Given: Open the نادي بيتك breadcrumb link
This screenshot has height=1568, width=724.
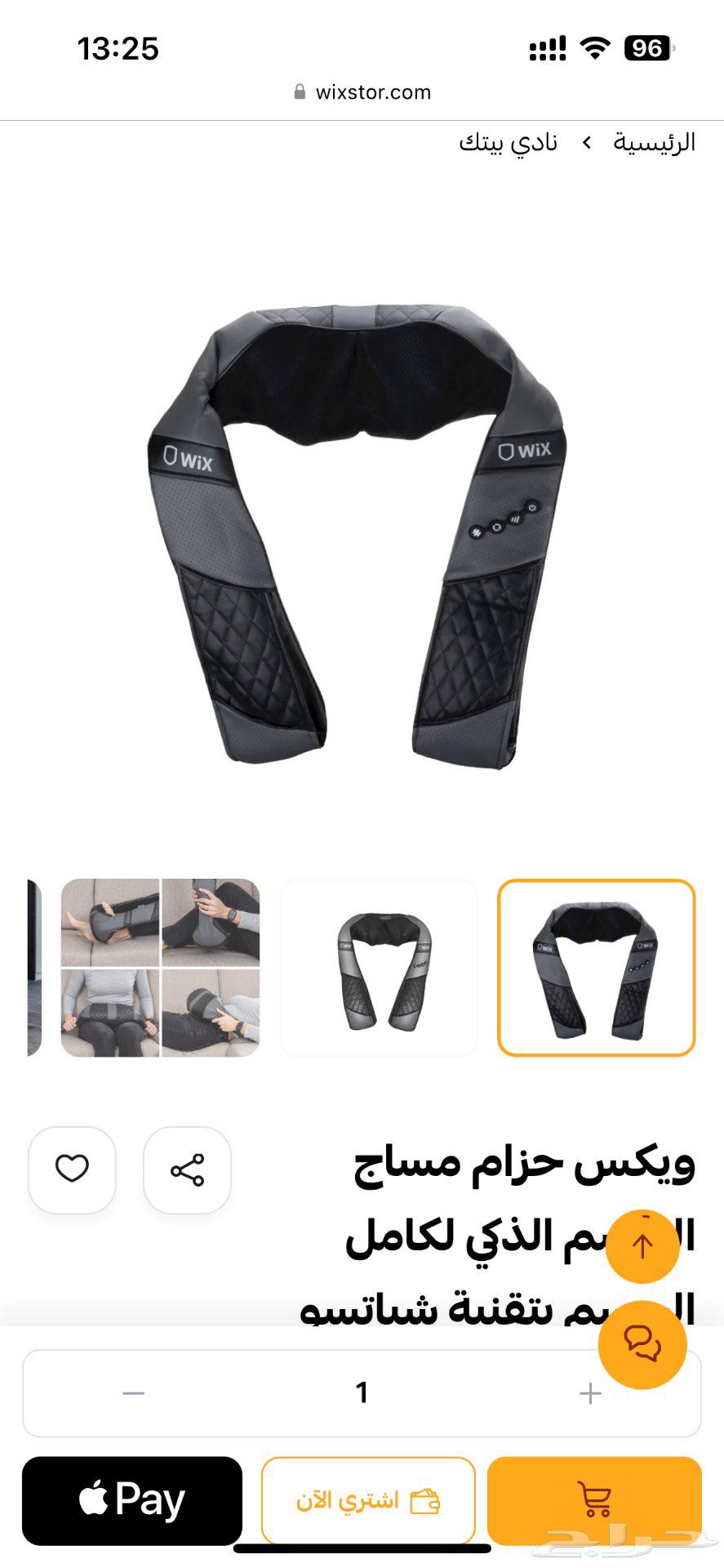Looking at the screenshot, I should (x=508, y=142).
